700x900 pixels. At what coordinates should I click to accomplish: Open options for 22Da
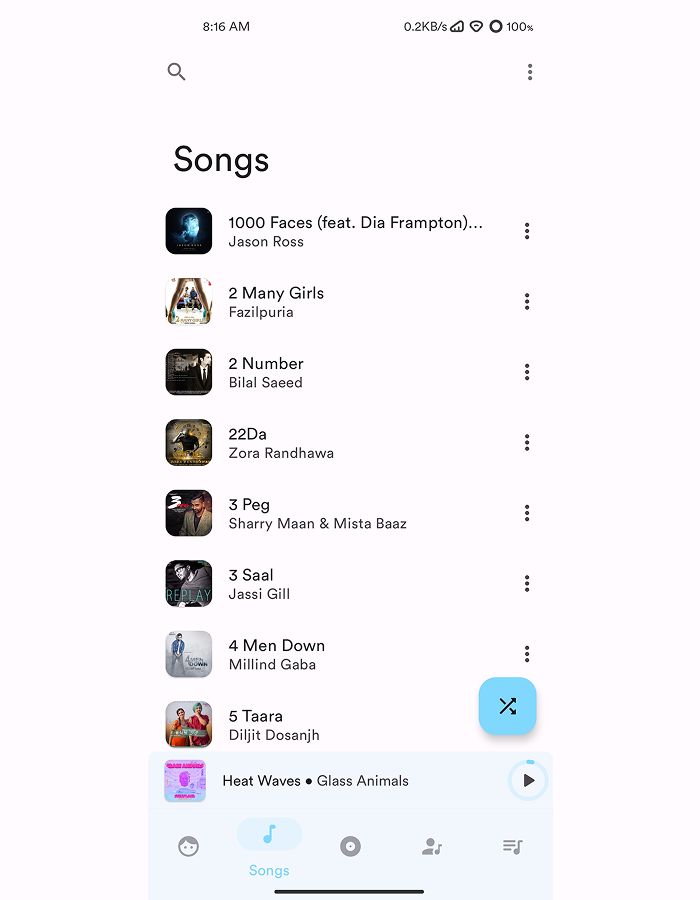527,443
